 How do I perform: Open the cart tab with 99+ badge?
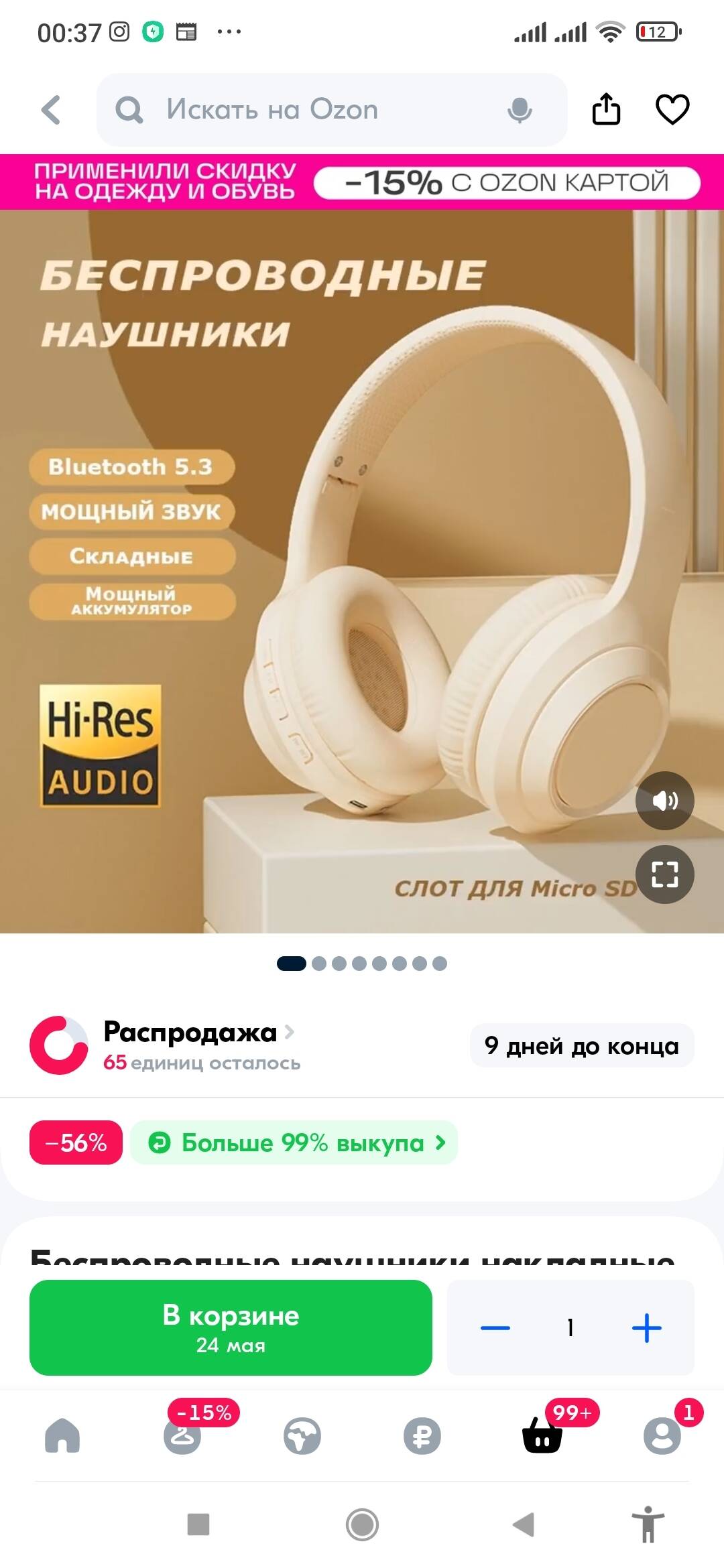[x=542, y=1436]
